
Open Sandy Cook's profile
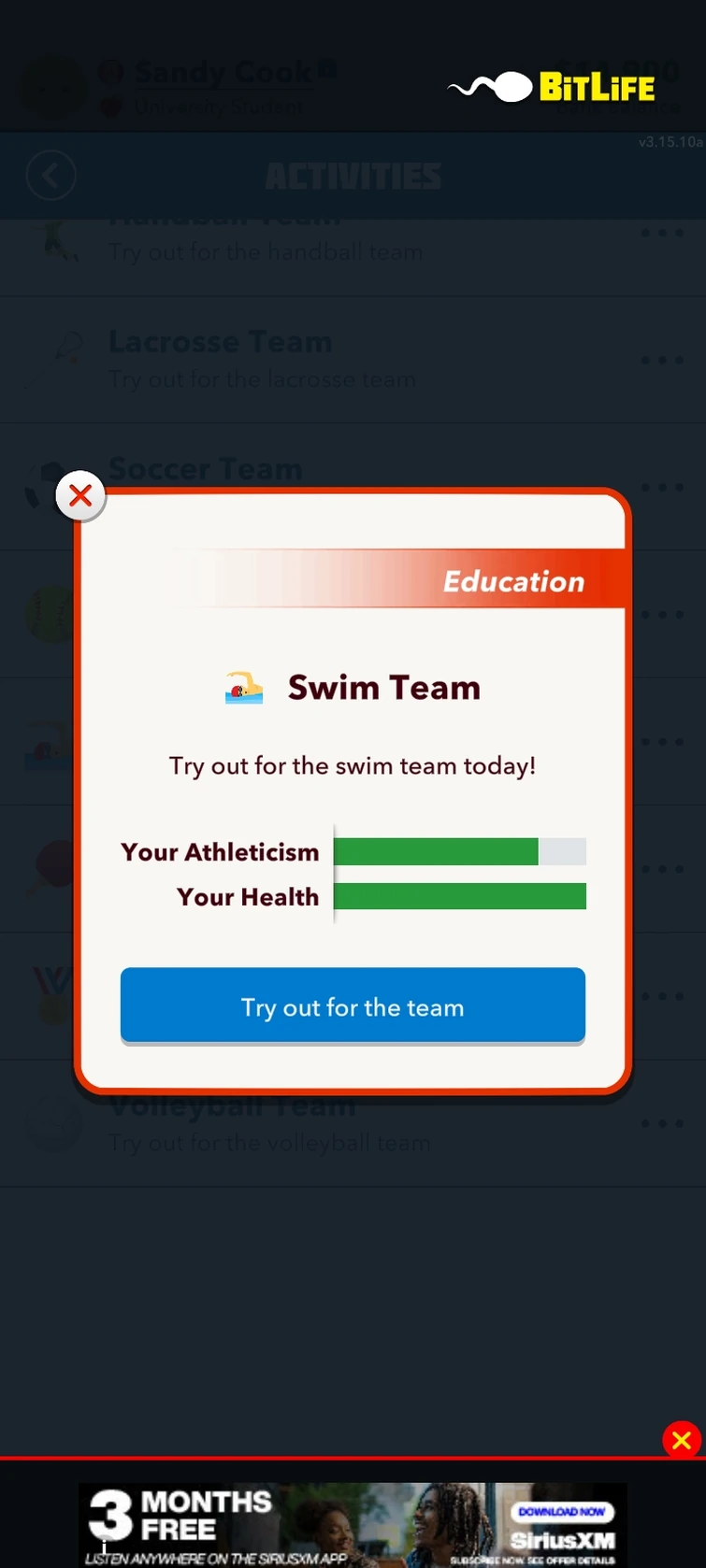224,72
